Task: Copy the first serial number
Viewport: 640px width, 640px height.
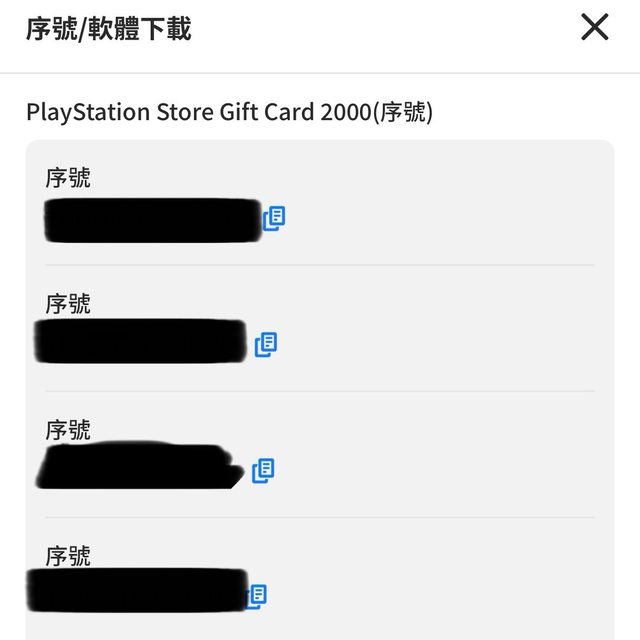Action: [x=275, y=218]
